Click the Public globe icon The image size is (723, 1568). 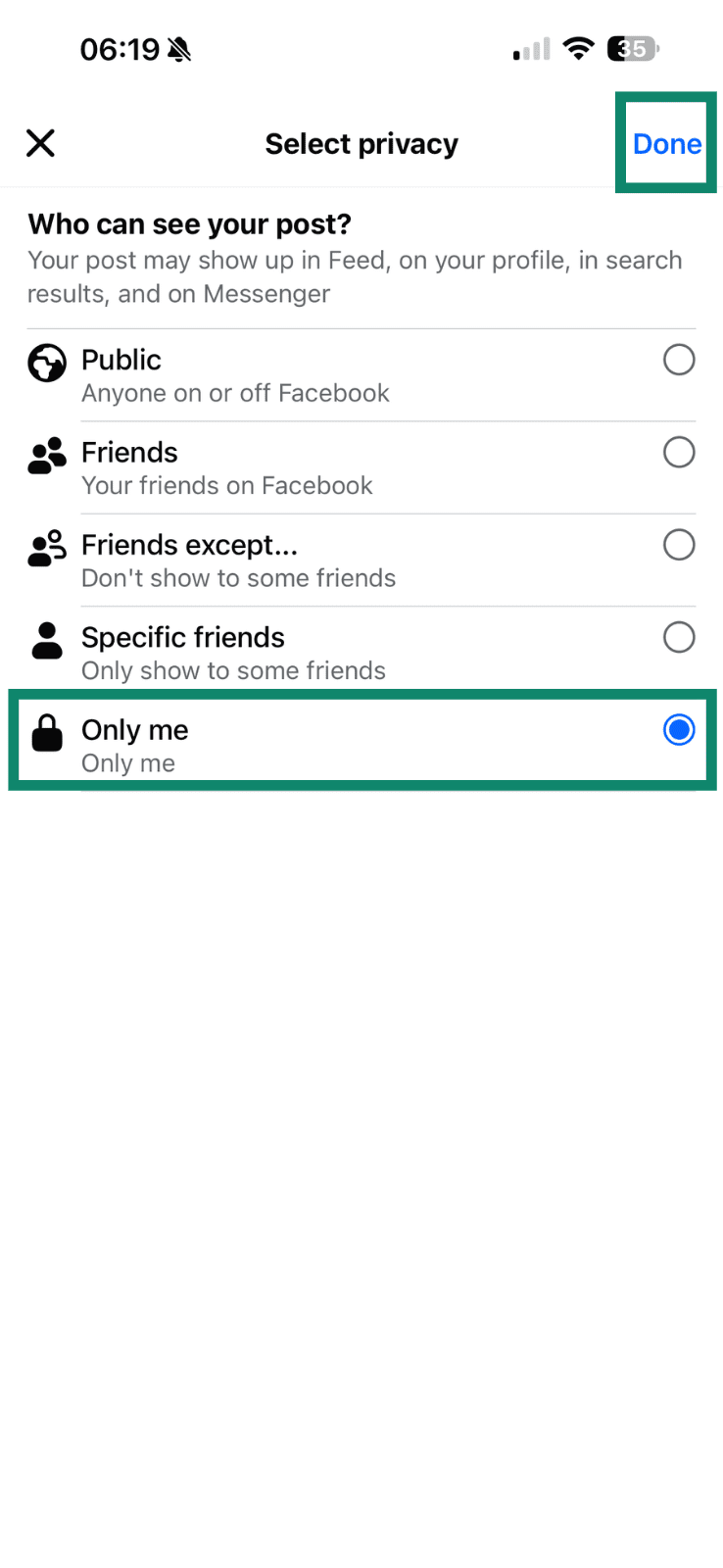pos(46,361)
